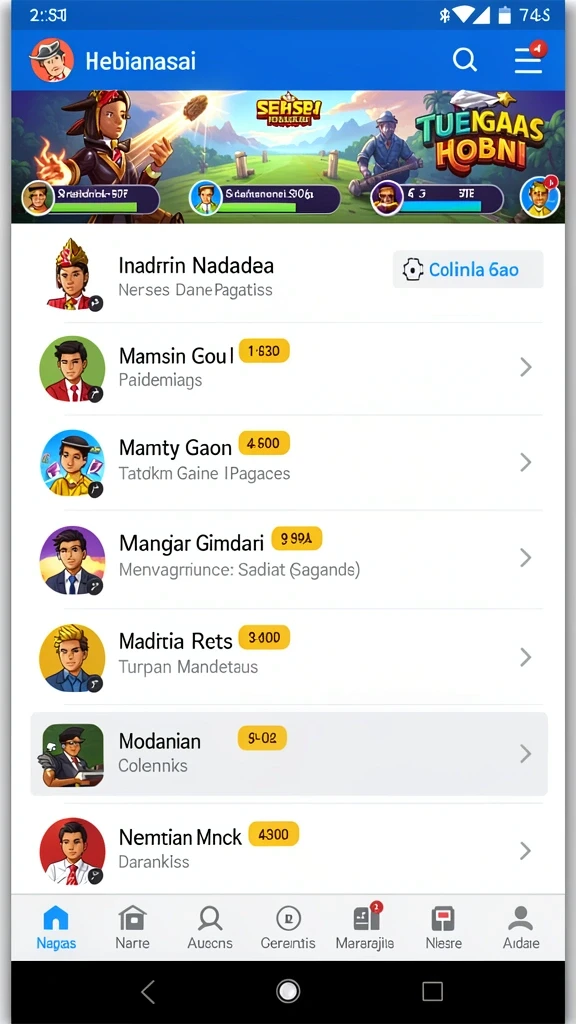The width and height of the screenshot is (576, 1024).
Task: Select the Mamty Gaon entry
Action: tap(287, 462)
